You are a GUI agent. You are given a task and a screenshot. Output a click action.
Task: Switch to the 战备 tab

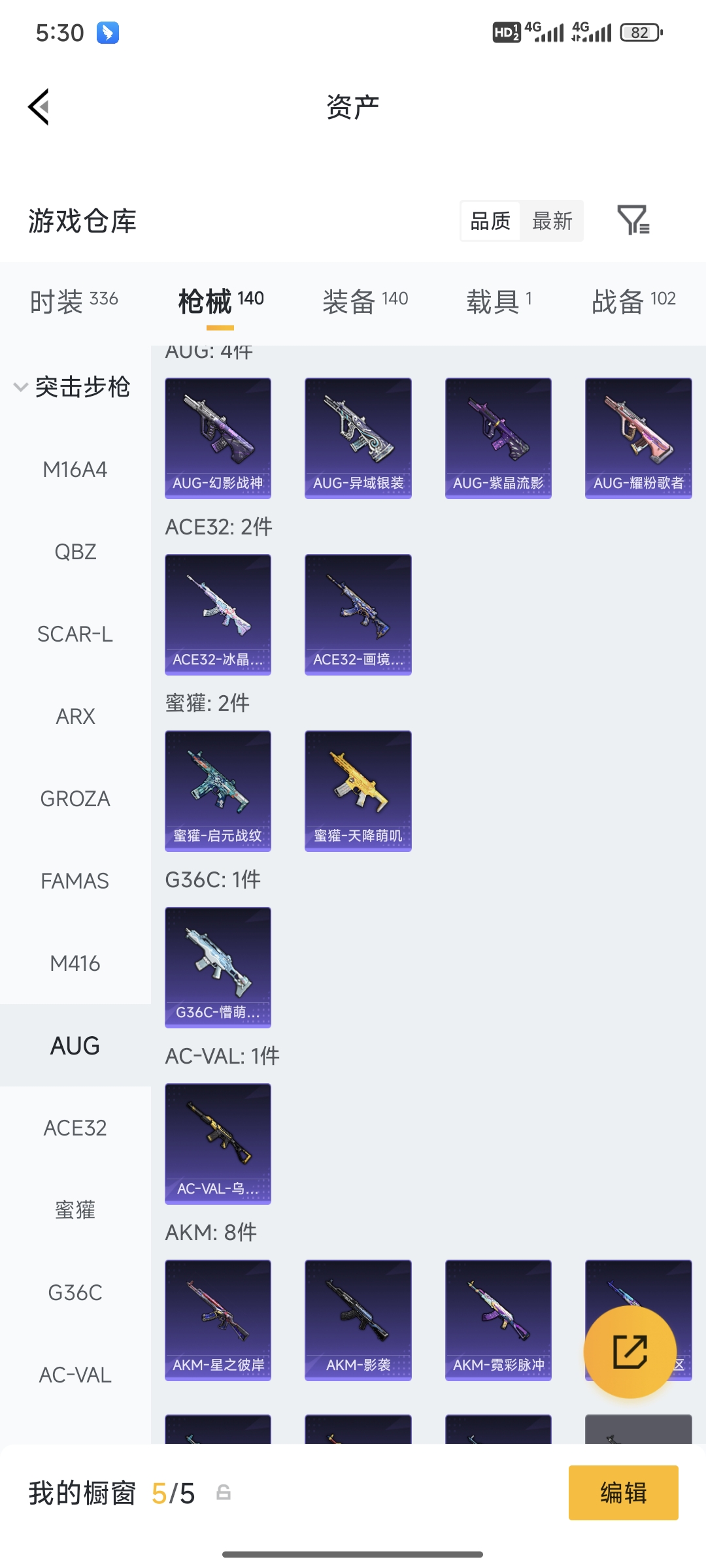click(x=633, y=301)
